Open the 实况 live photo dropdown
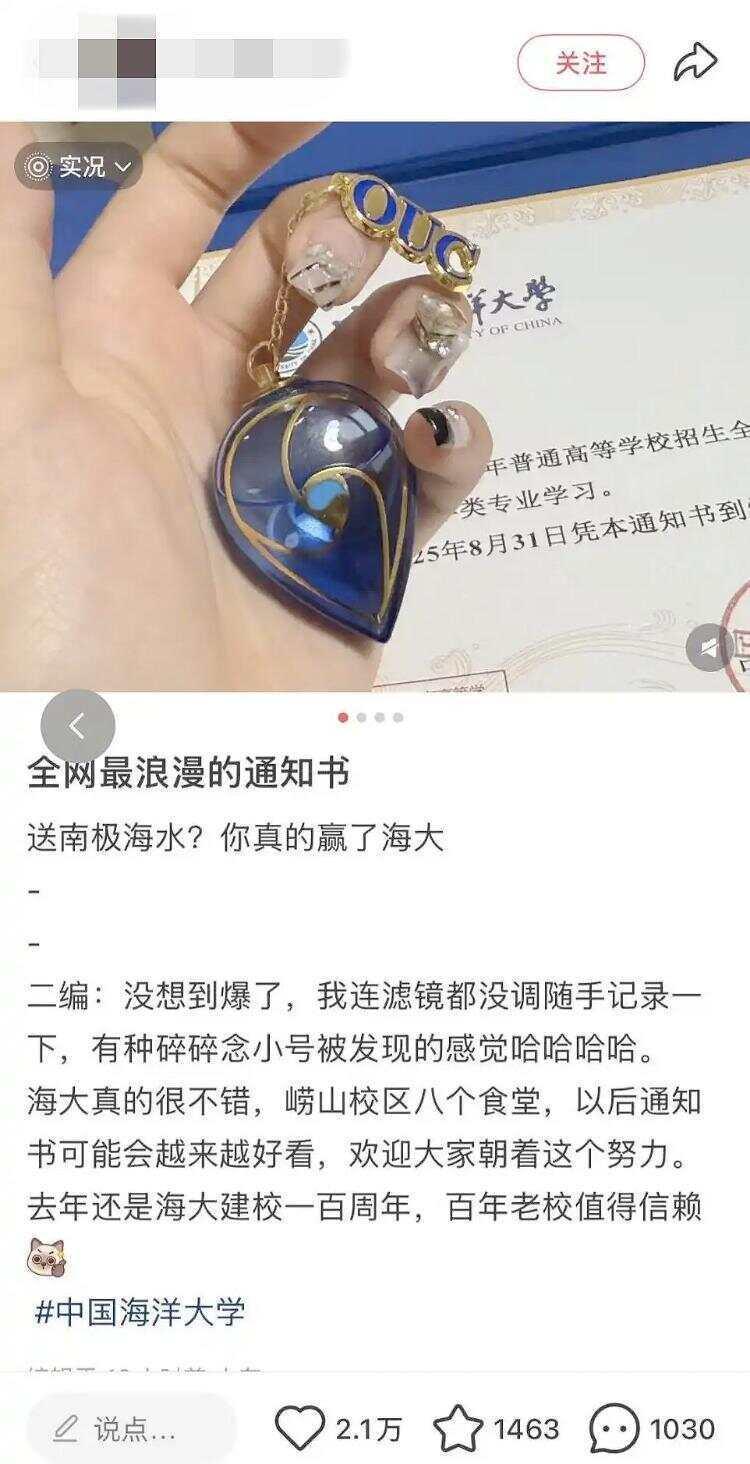 tap(78, 166)
